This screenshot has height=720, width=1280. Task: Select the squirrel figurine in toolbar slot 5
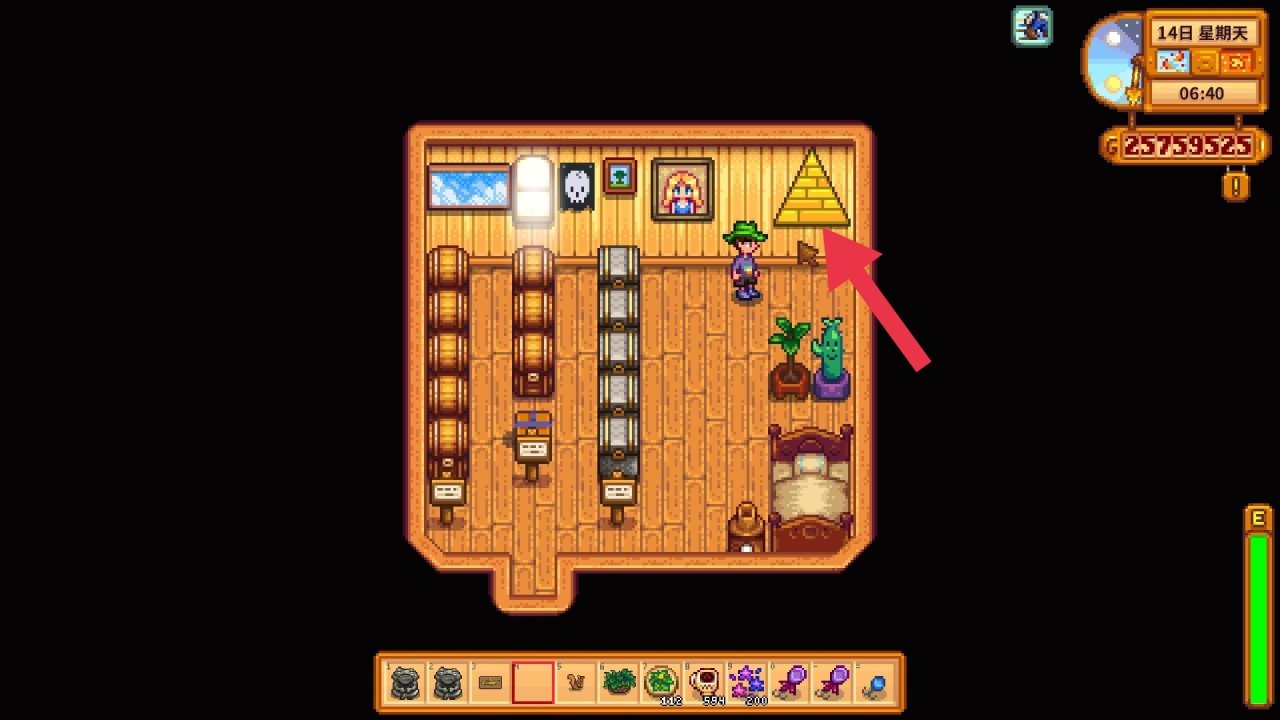click(576, 683)
